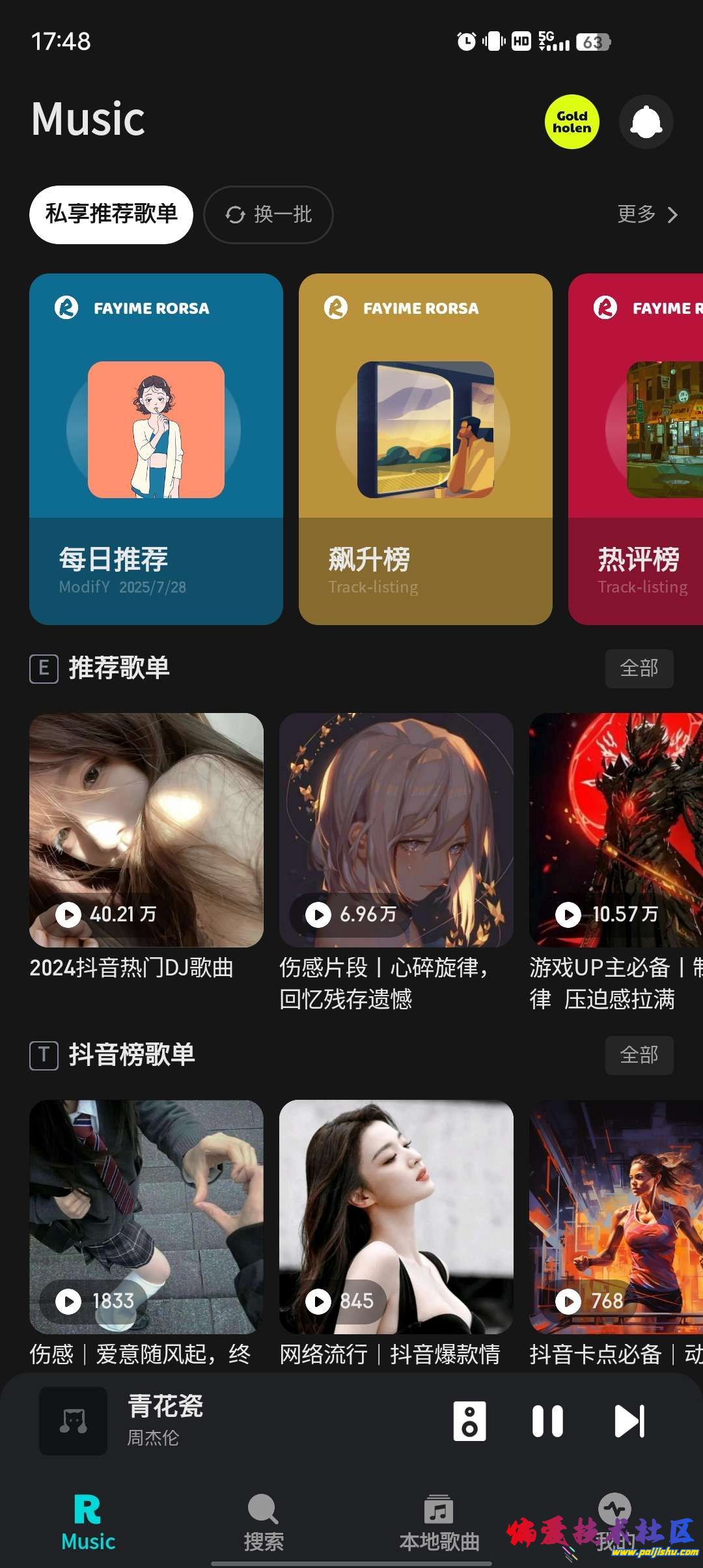The image size is (703, 1568).
Task: View all under 推荐歌单
Action: click(x=639, y=668)
